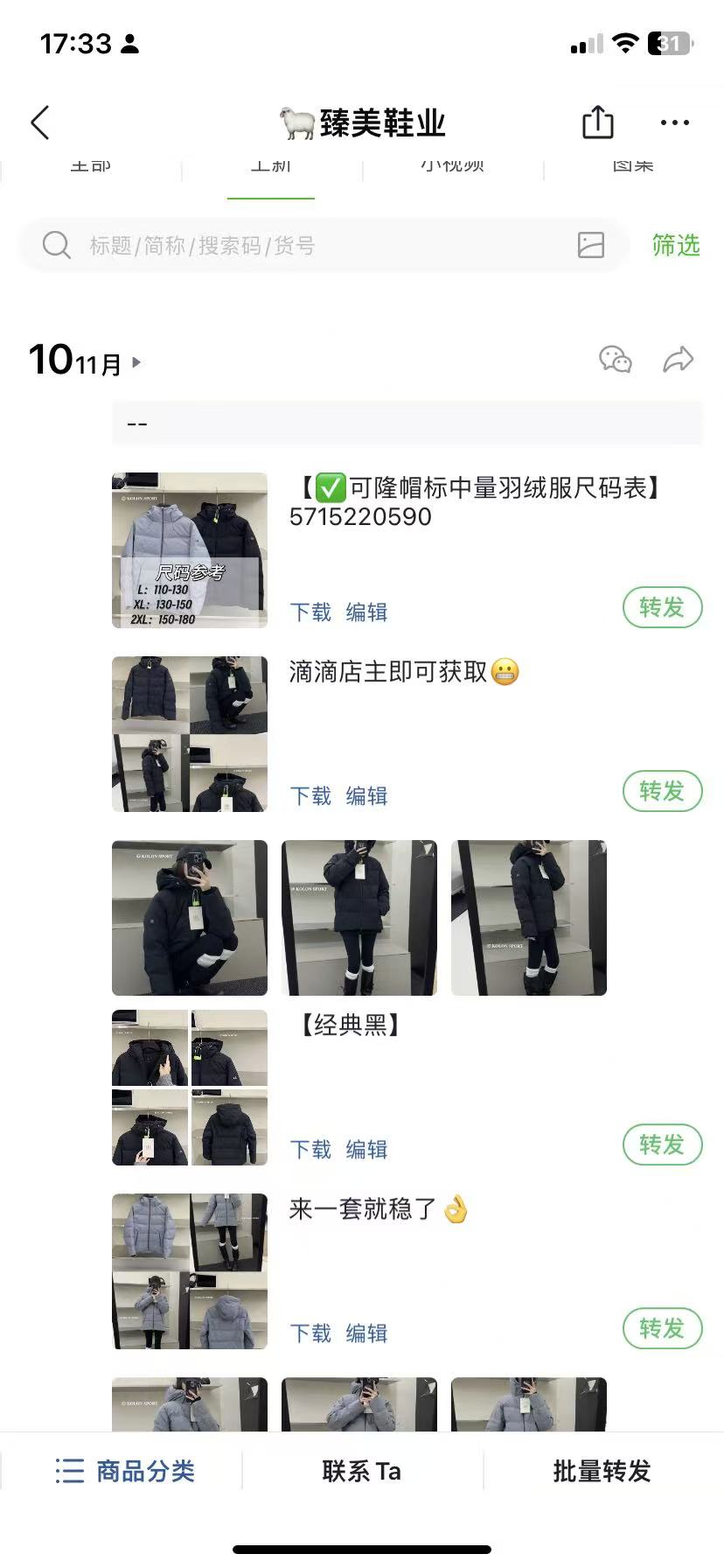
Task: Tap the forward arrow icon beside the date
Action: [x=679, y=360]
